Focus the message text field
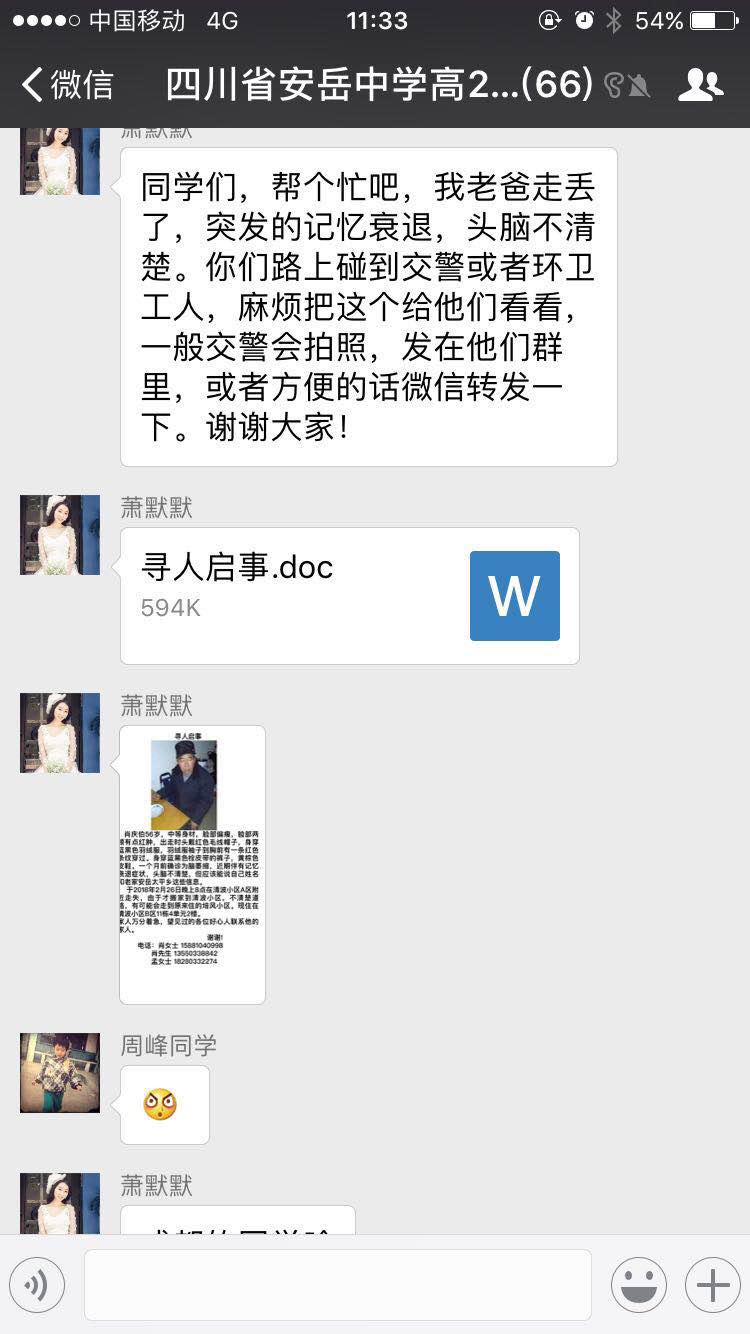 click(x=337, y=1285)
